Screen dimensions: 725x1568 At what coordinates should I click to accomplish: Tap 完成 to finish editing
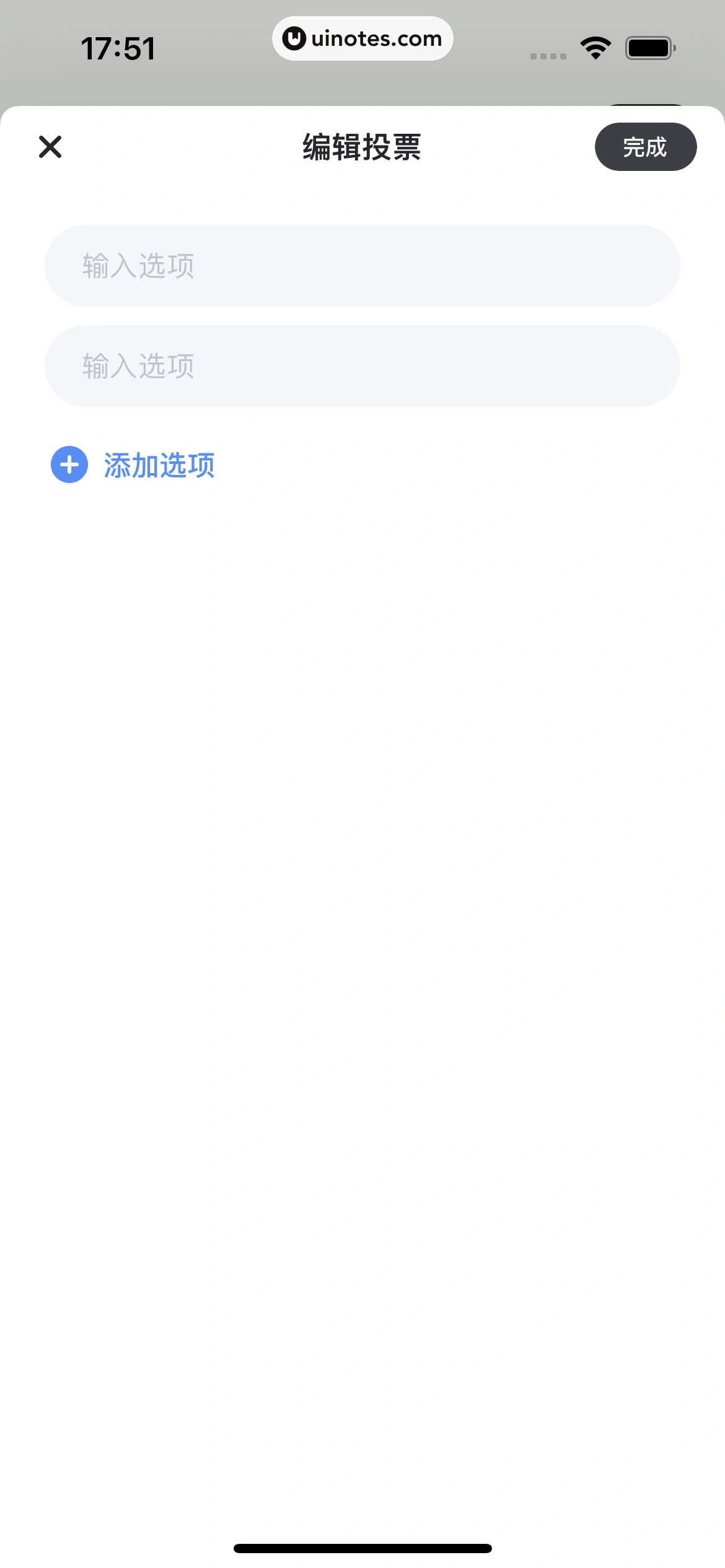tap(645, 147)
